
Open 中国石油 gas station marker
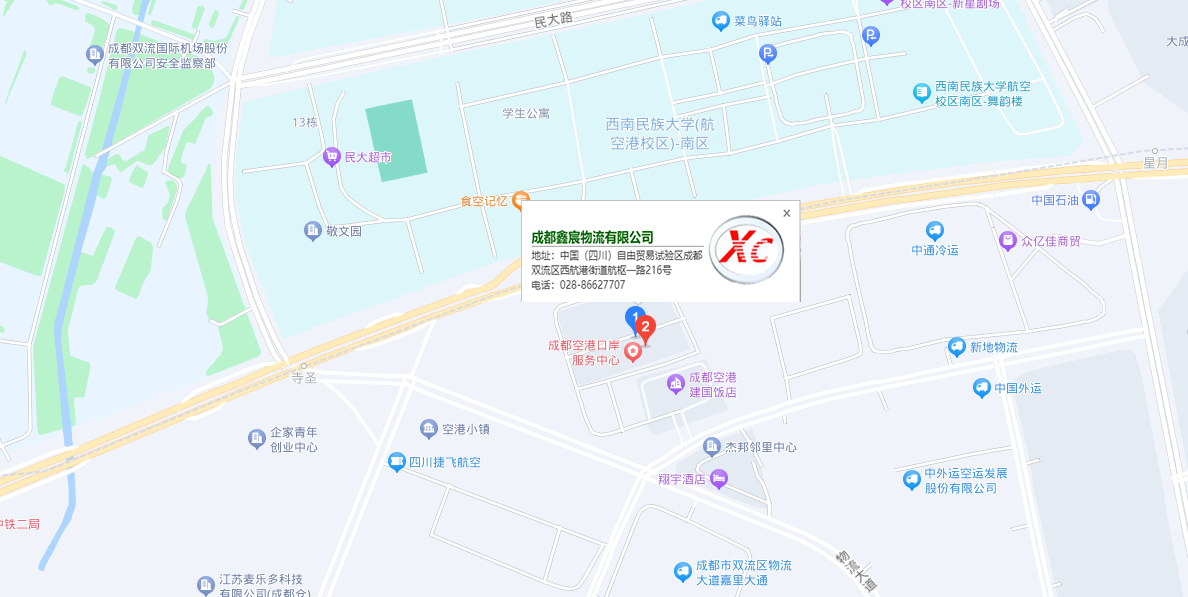pyautogui.click(x=1090, y=200)
